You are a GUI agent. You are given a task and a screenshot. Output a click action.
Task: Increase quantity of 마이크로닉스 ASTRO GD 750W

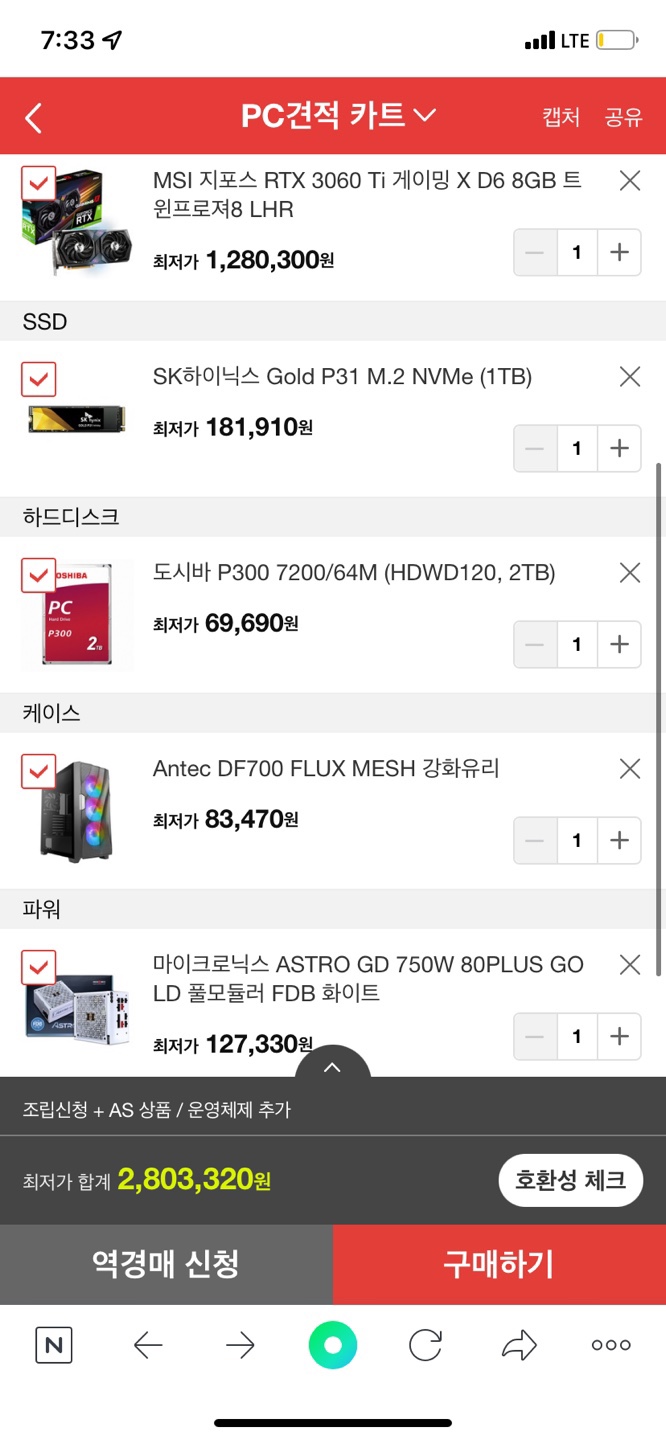tap(619, 1036)
